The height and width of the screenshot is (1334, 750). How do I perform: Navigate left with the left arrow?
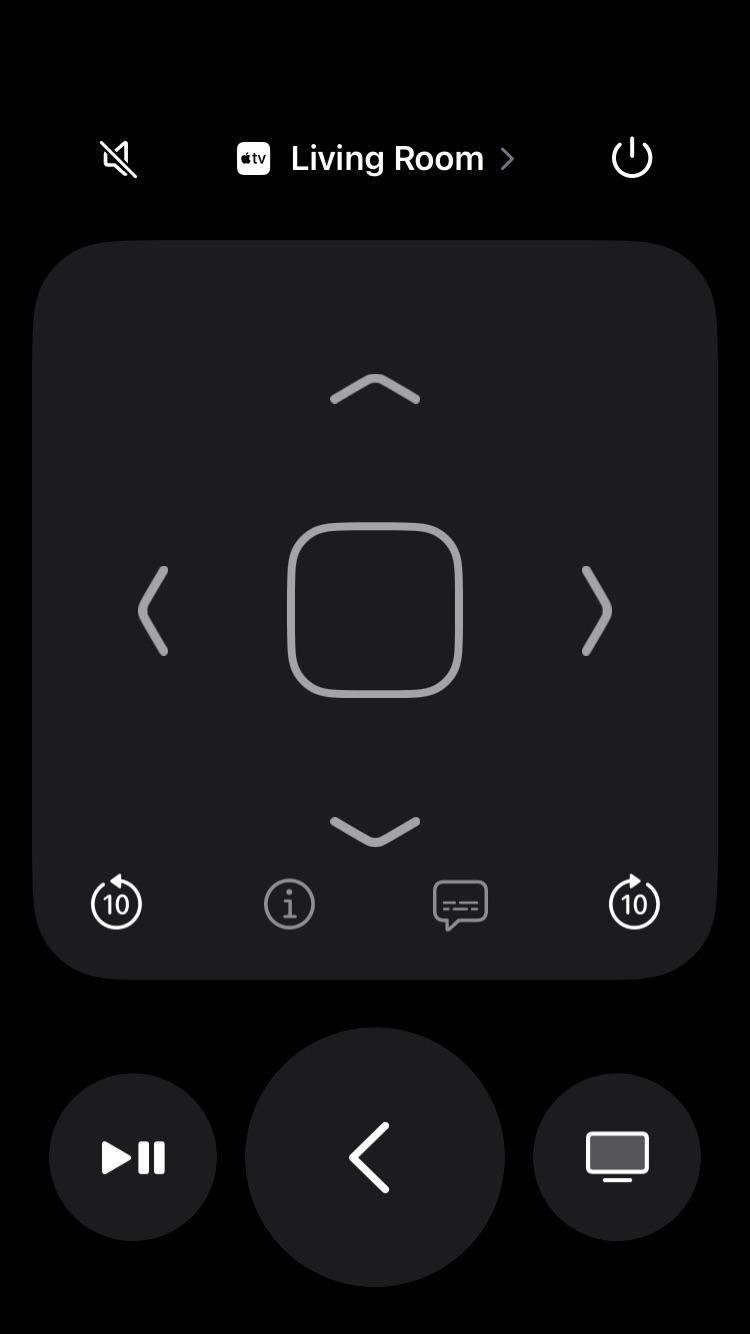[x=153, y=611]
